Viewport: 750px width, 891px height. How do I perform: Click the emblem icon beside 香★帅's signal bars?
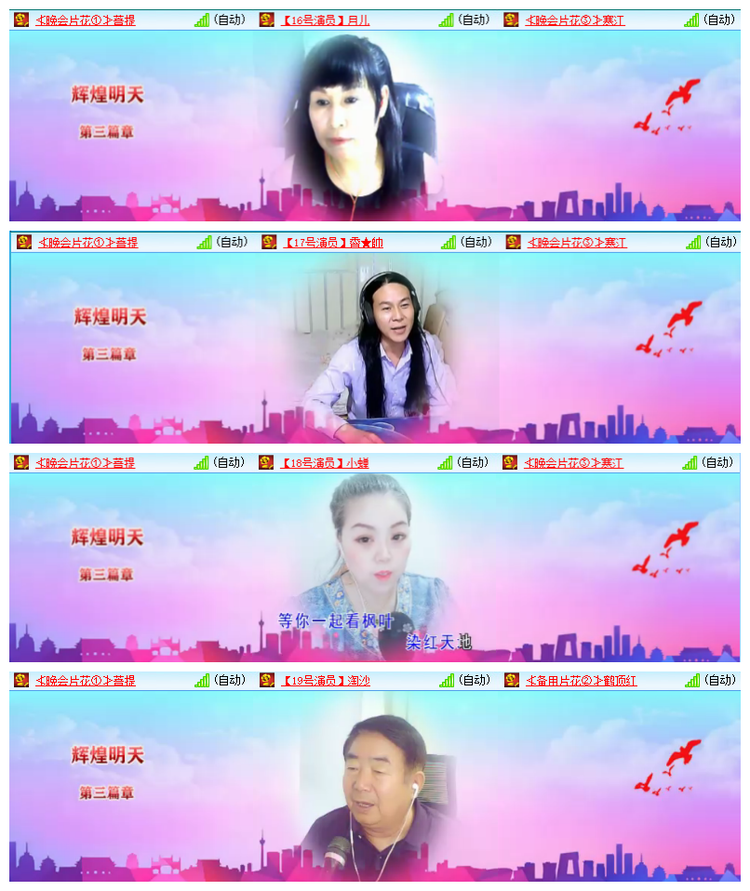pos(266,240)
